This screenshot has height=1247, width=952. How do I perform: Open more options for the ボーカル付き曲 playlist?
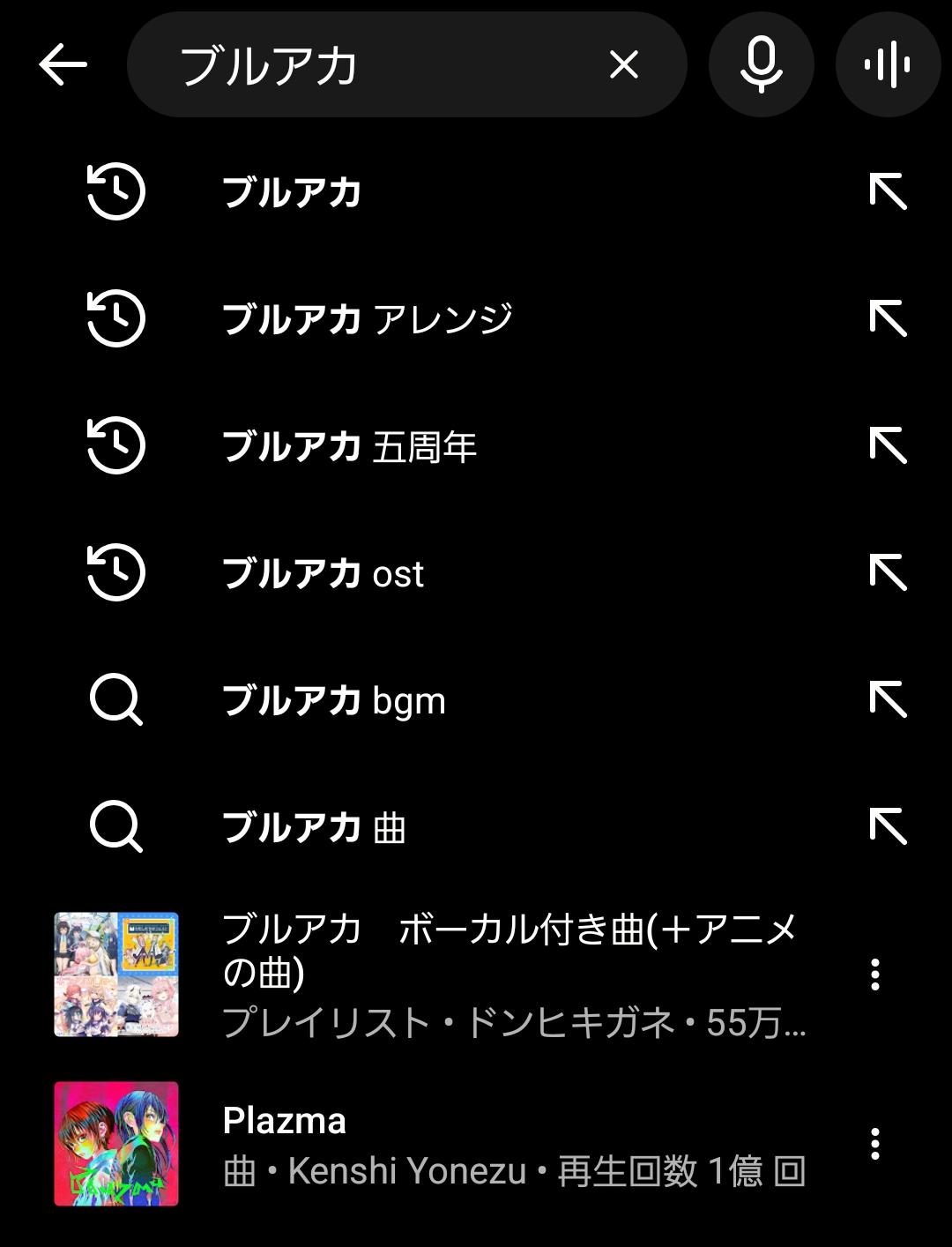coord(874,974)
